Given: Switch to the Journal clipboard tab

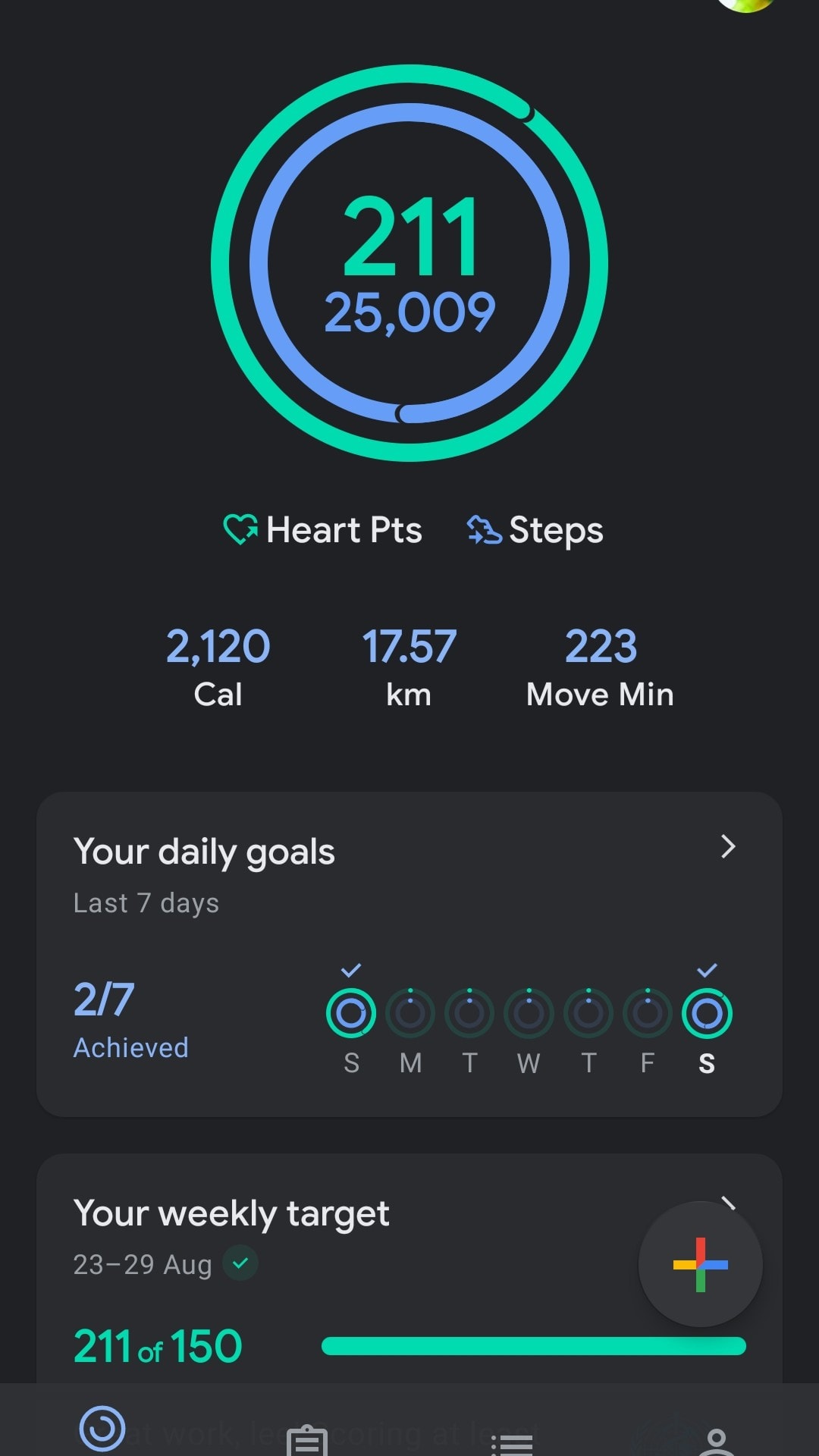Looking at the screenshot, I should (307, 1439).
